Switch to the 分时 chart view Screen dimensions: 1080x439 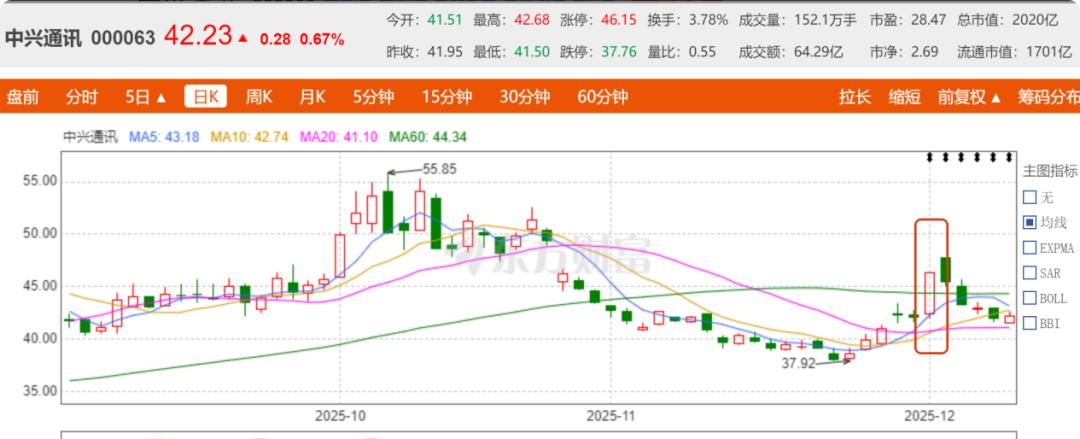pos(82,97)
